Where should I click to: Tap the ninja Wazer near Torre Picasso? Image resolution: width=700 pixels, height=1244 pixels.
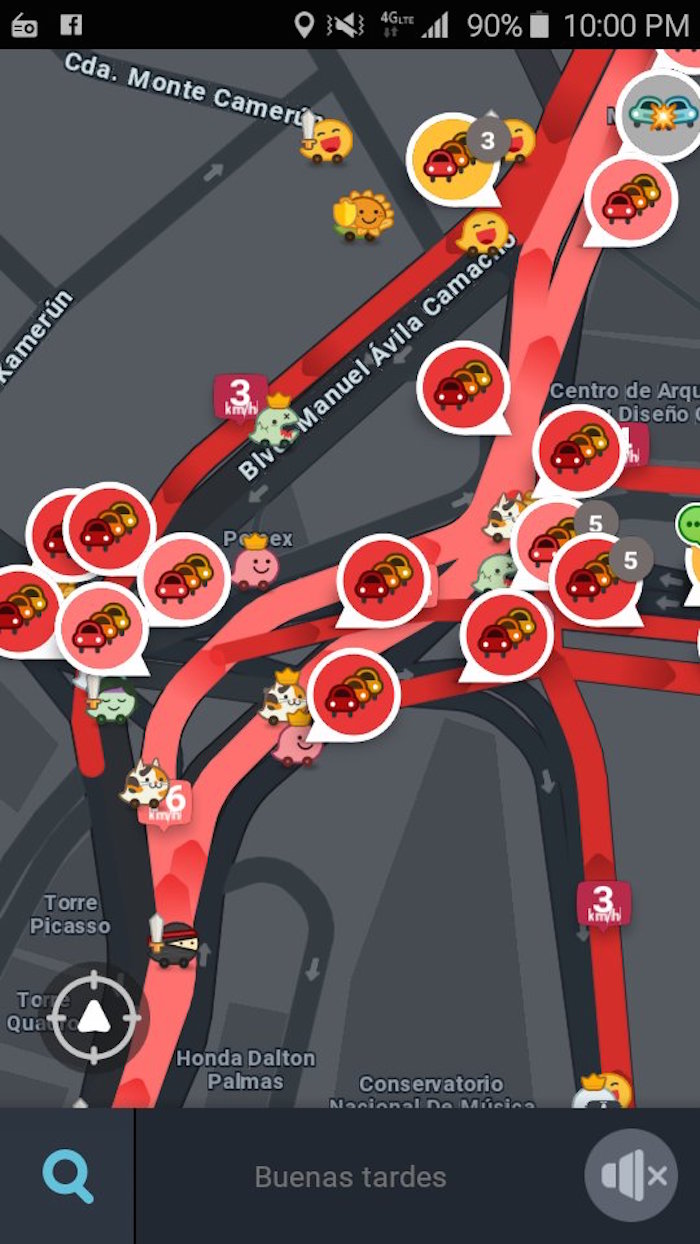pos(173,941)
